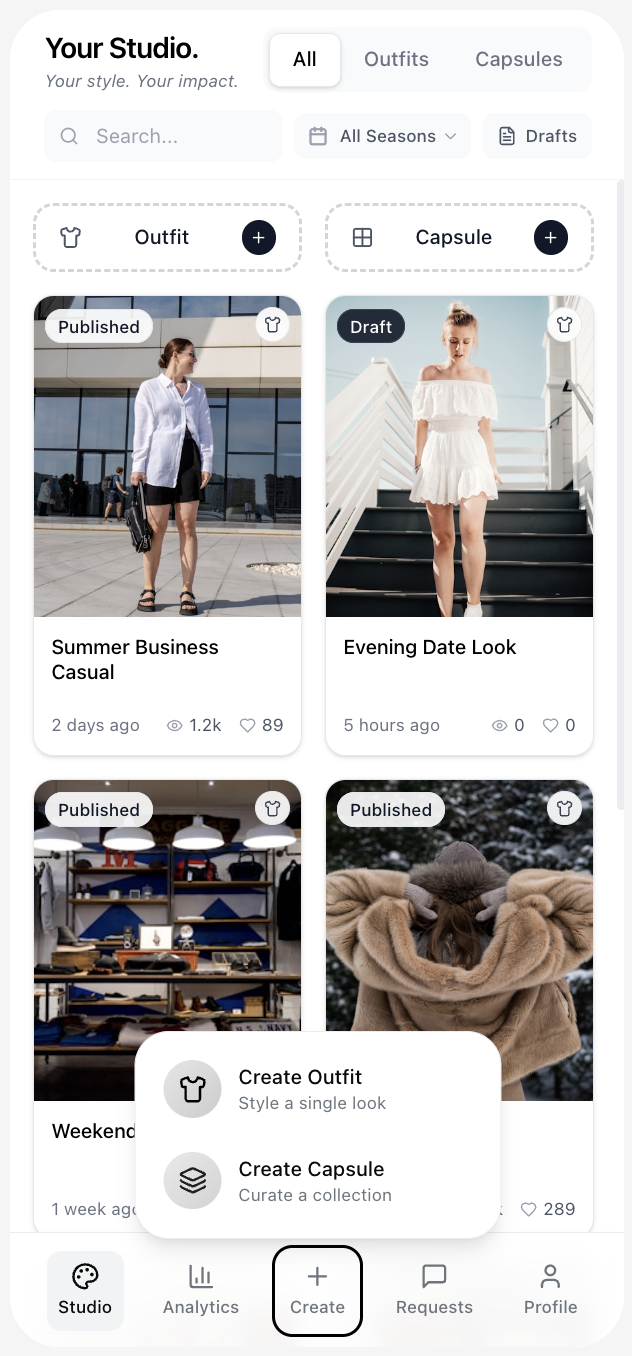This screenshot has height=1356, width=632.
Task: Close the Create menu via Create button
Action: point(317,1290)
